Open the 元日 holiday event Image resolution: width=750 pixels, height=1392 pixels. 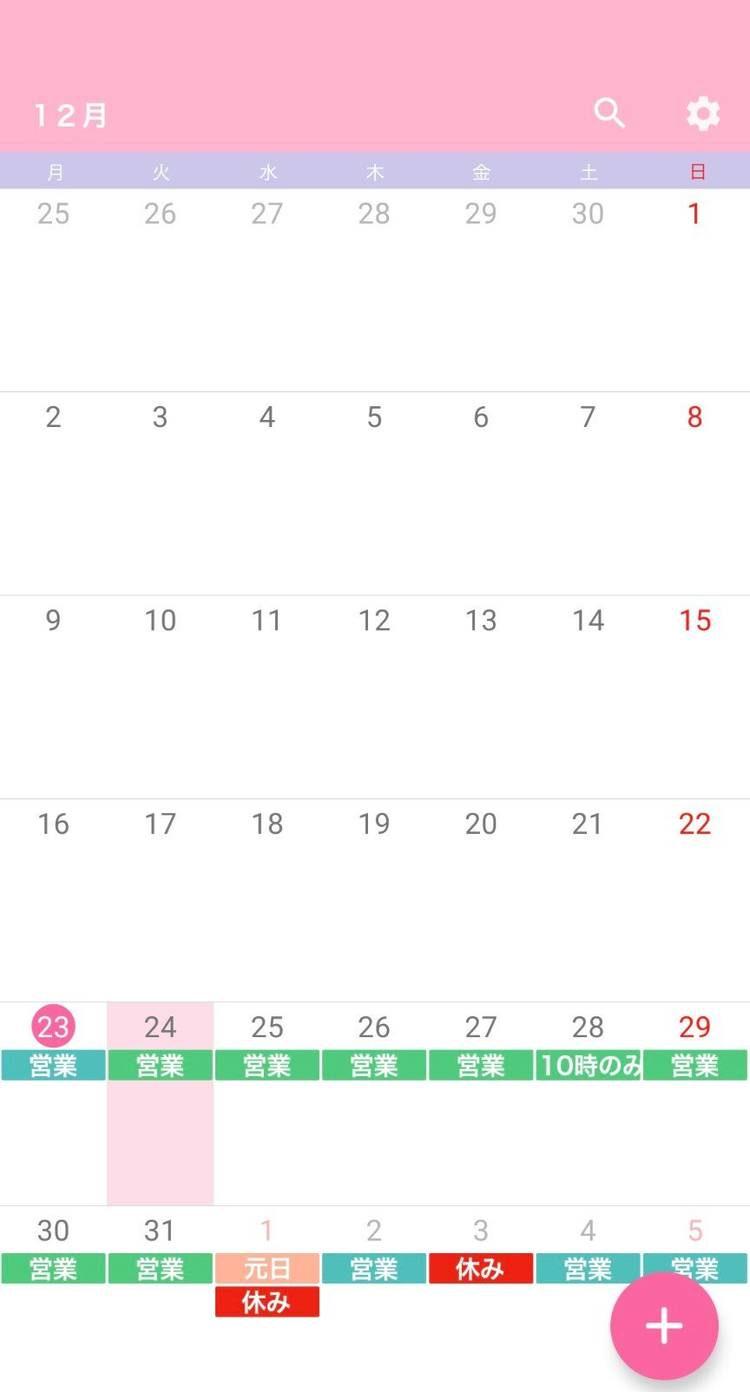(x=267, y=1269)
